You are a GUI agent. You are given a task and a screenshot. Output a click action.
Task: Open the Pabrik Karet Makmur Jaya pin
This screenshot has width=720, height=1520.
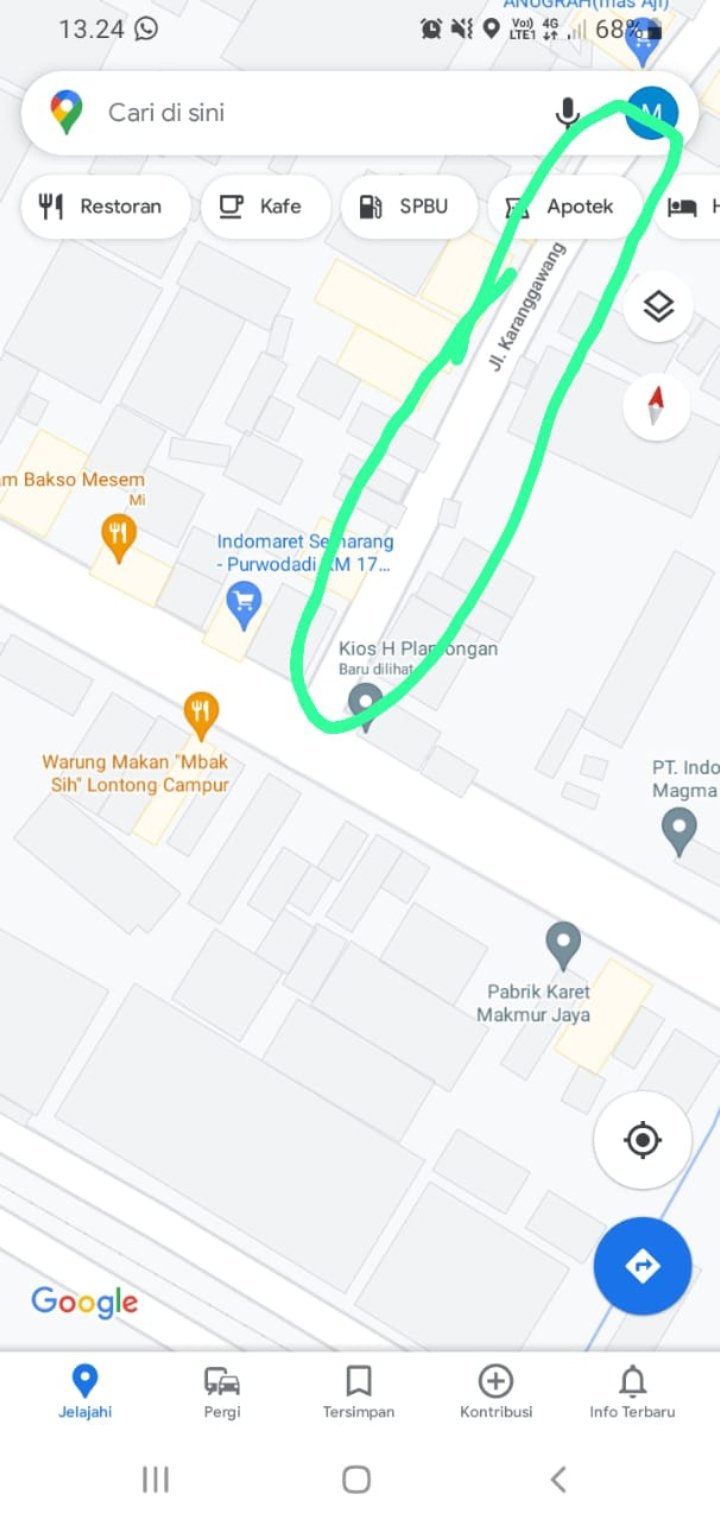tap(563, 946)
